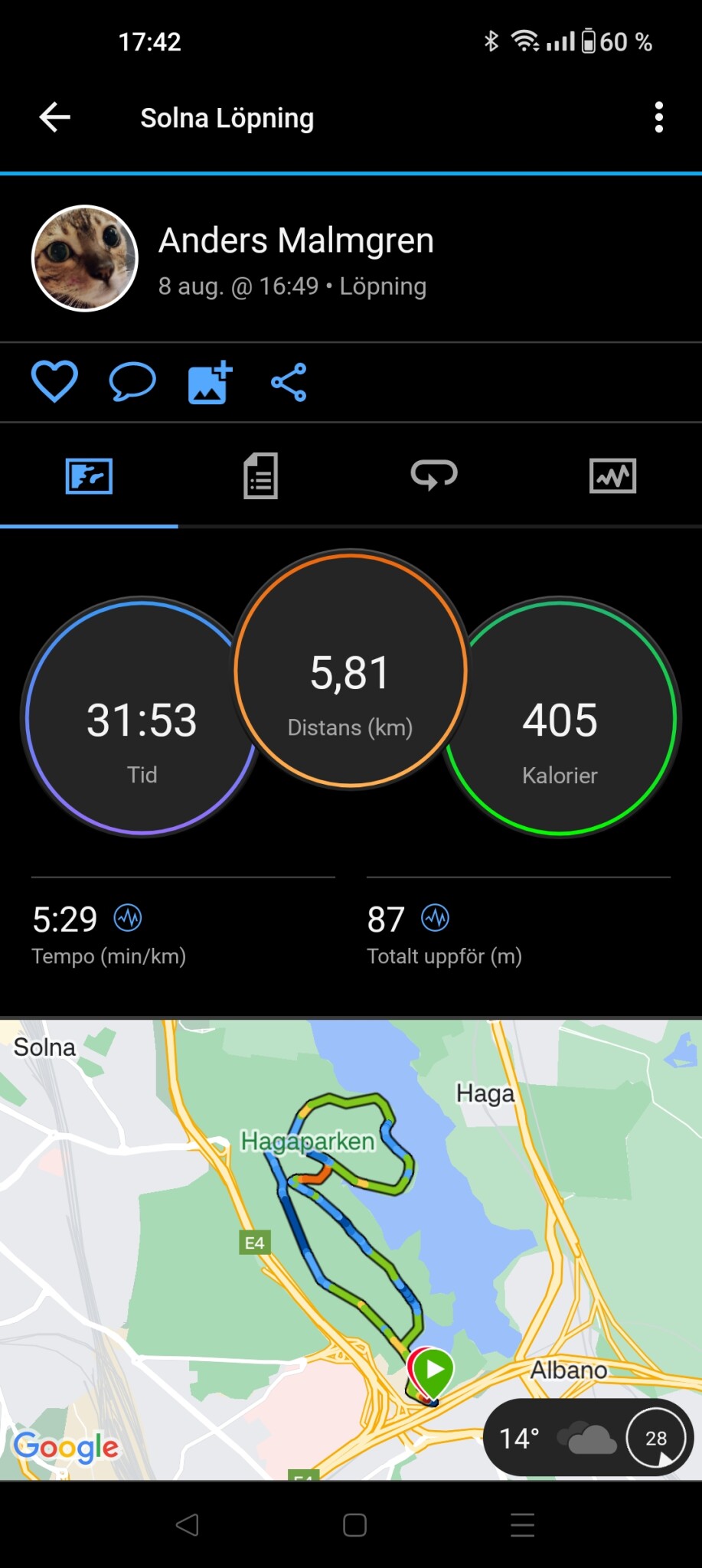Image resolution: width=702 pixels, height=1568 pixels.
Task: Select the overview tab
Action: (89, 476)
